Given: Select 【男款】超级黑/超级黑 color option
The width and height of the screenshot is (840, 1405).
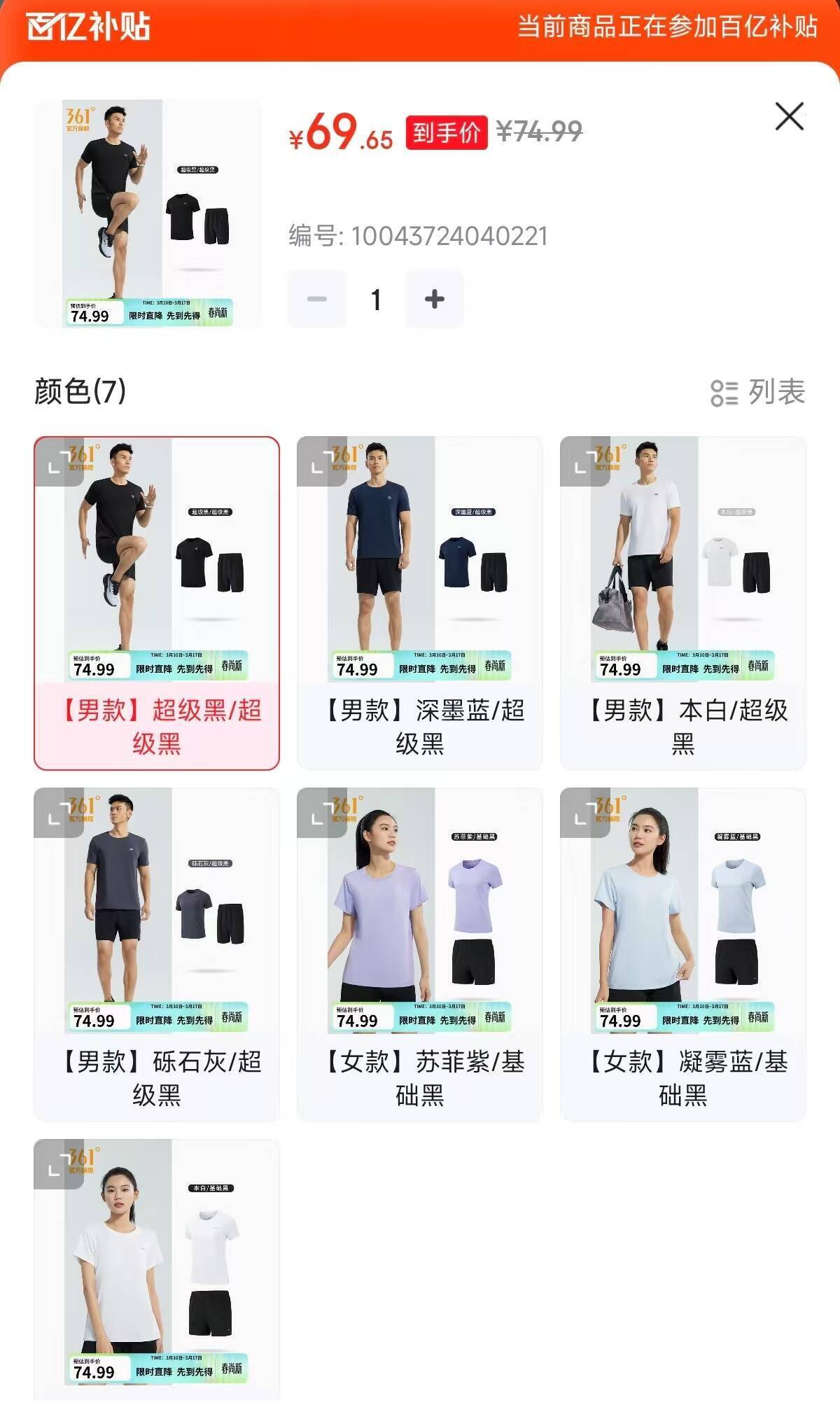Looking at the screenshot, I should pos(157,726).
